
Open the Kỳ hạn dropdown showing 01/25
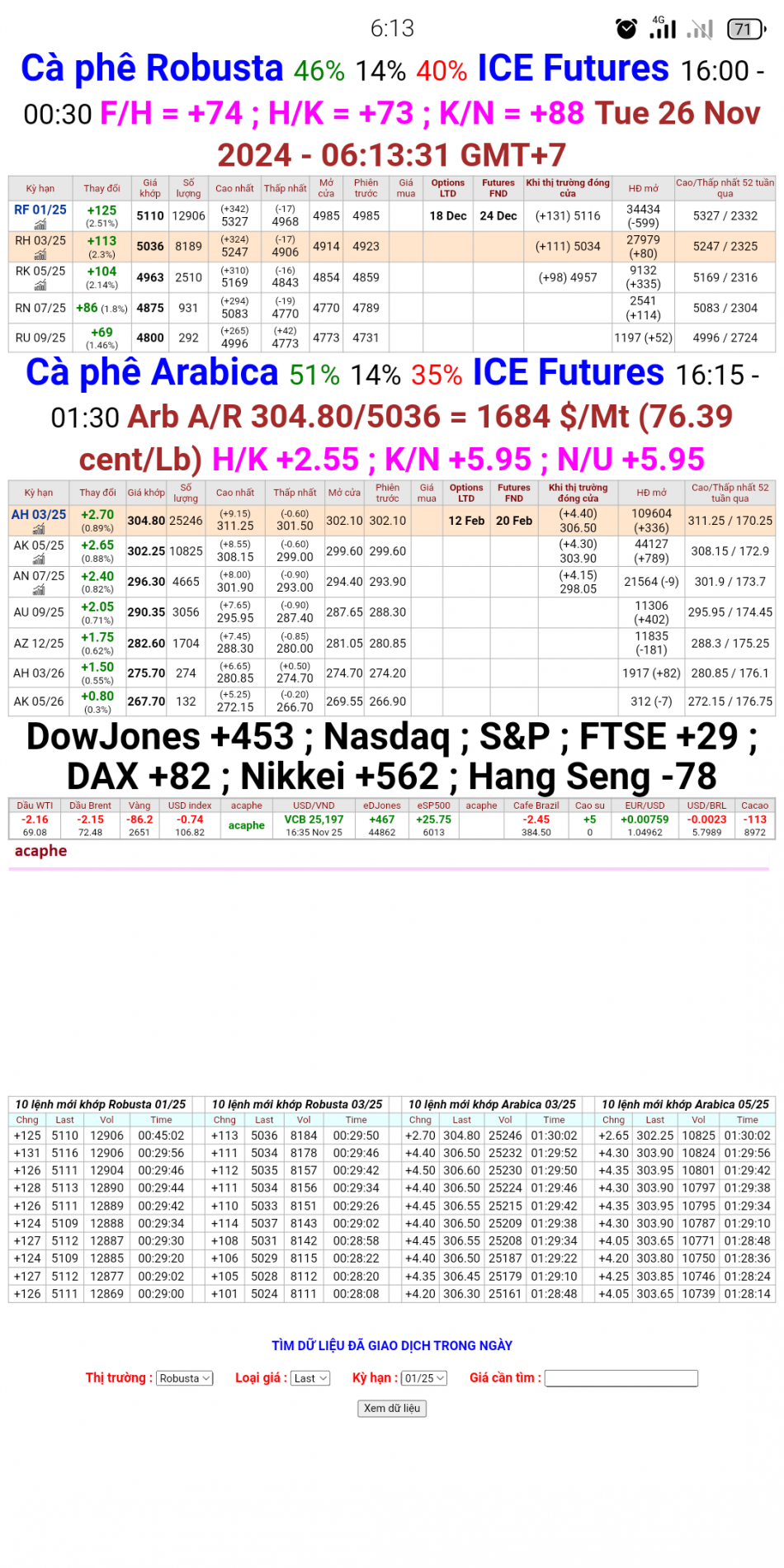coord(423,1378)
